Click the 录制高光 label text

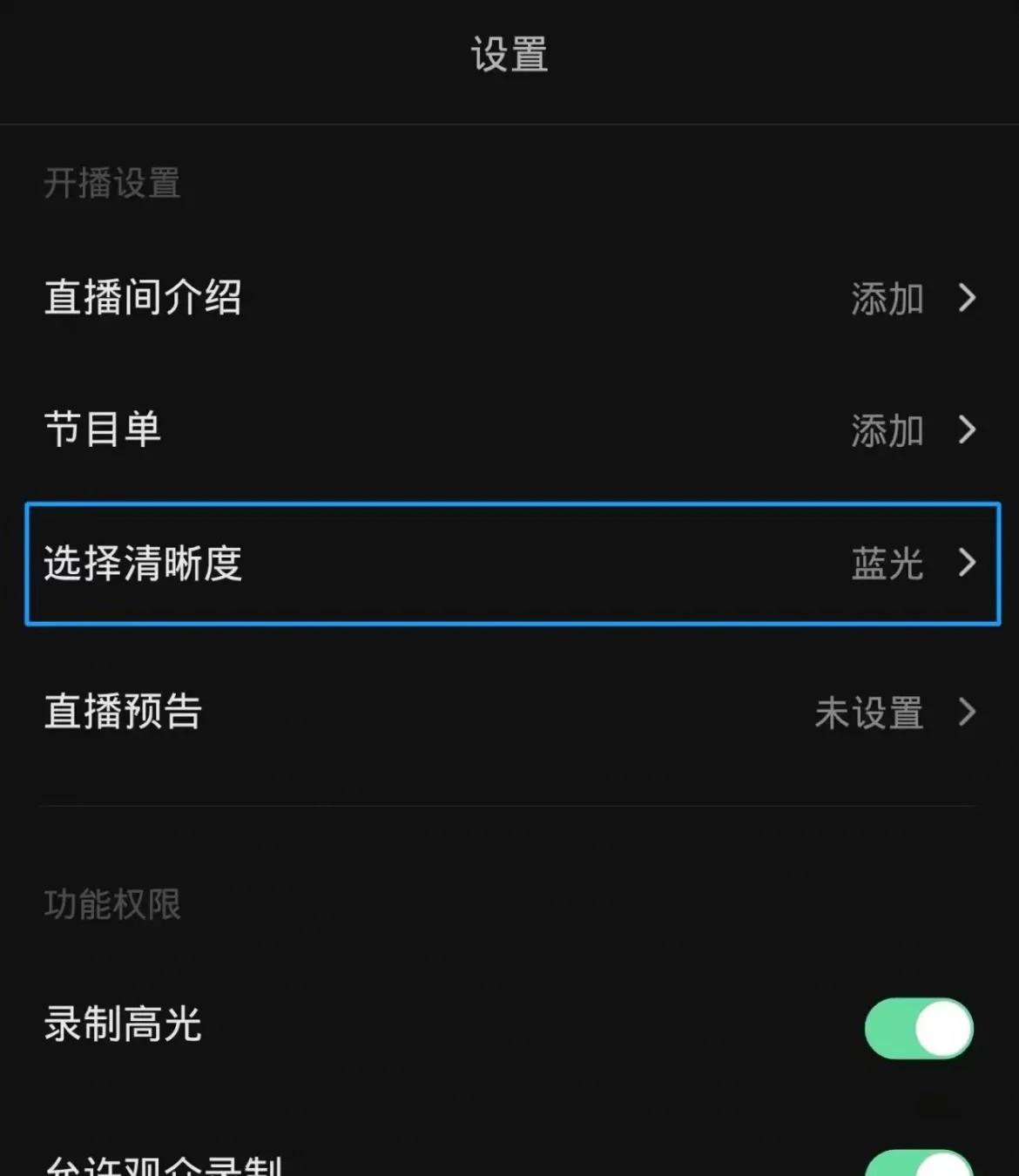[123, 1027]
